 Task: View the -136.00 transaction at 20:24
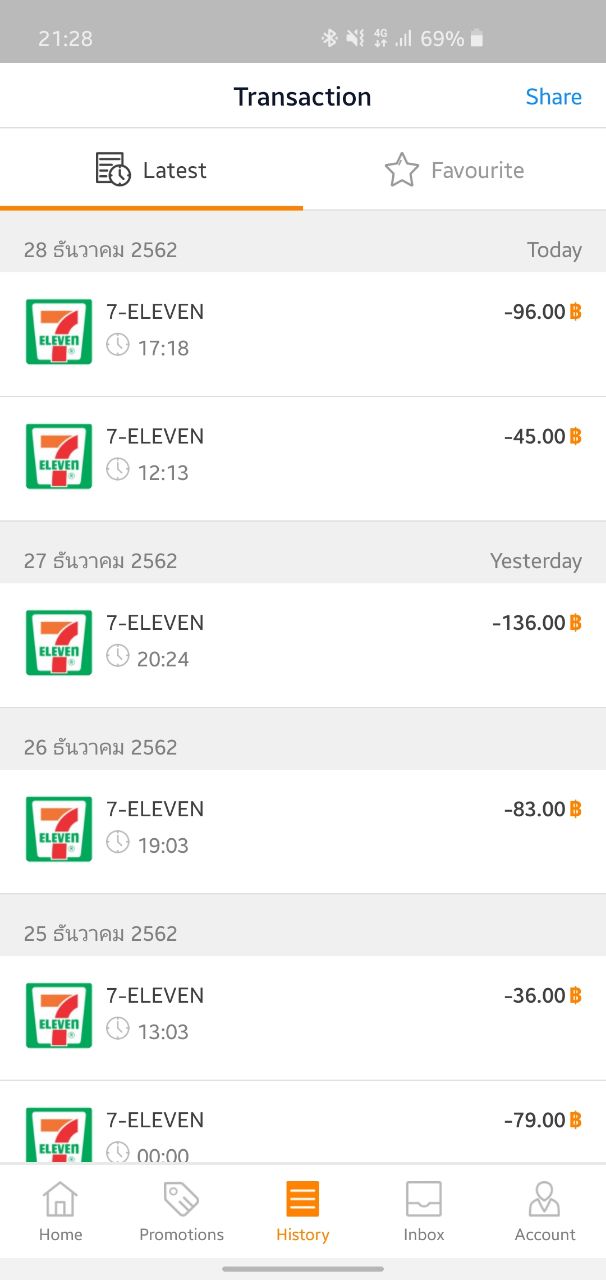pos(303,645)
